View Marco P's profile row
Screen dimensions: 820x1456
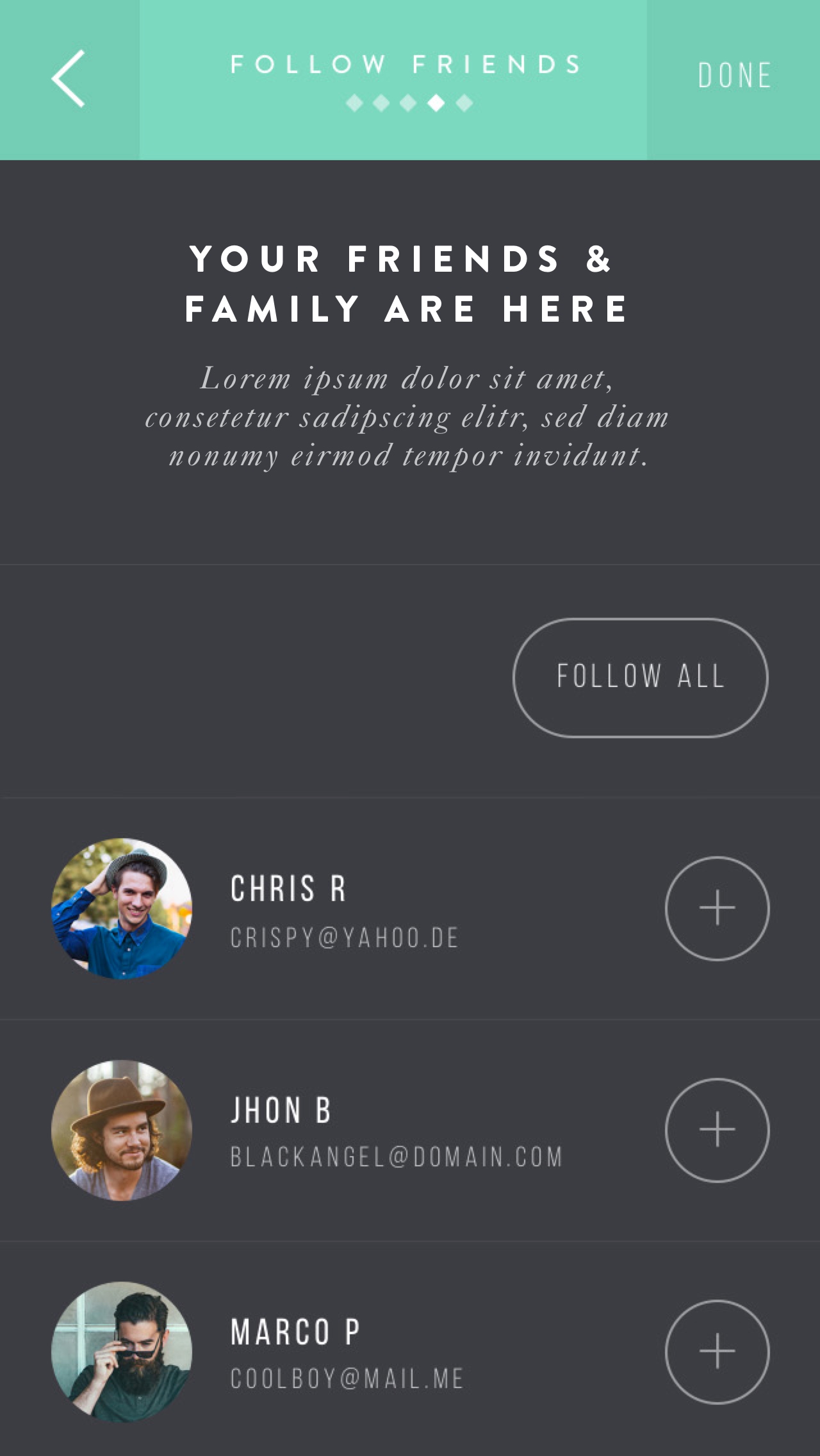pyautogui.click(x=346, y=1352)
